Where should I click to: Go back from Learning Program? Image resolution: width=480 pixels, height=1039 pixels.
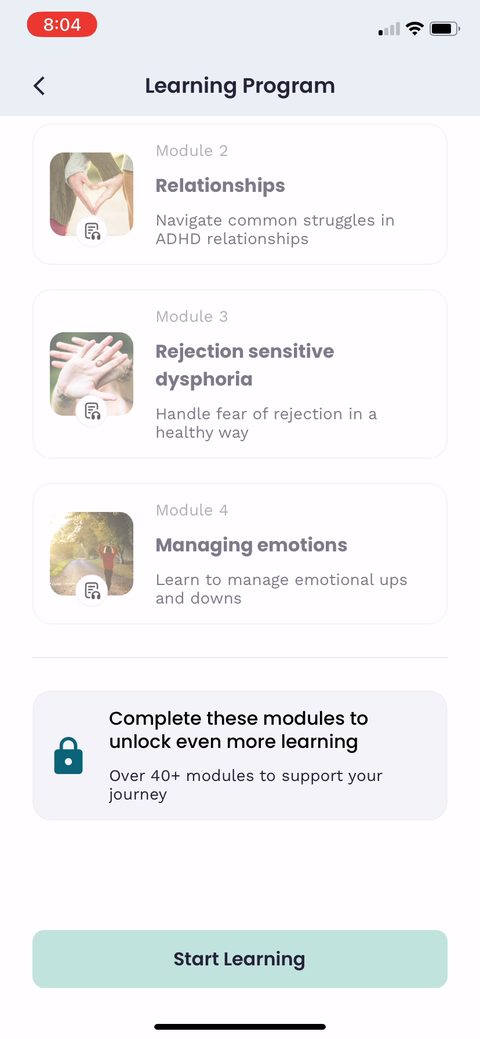(x=39, y=86)
